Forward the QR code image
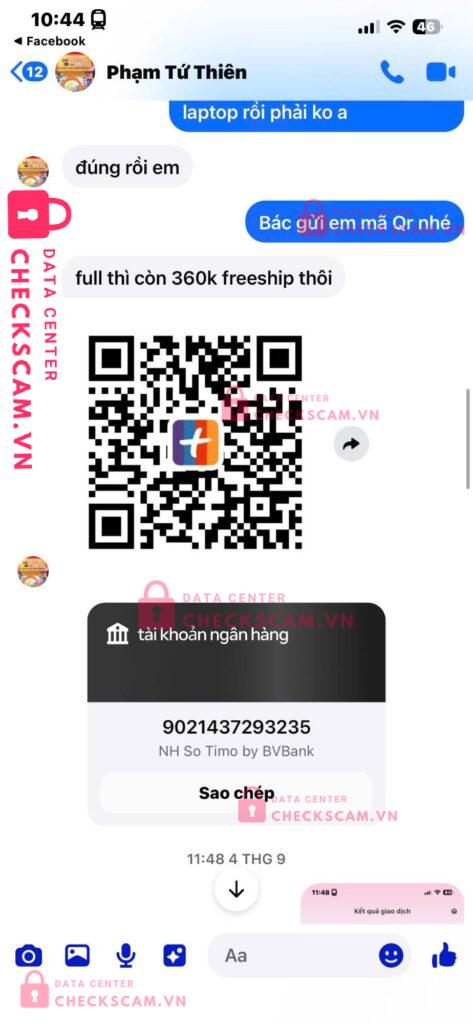 351,444
